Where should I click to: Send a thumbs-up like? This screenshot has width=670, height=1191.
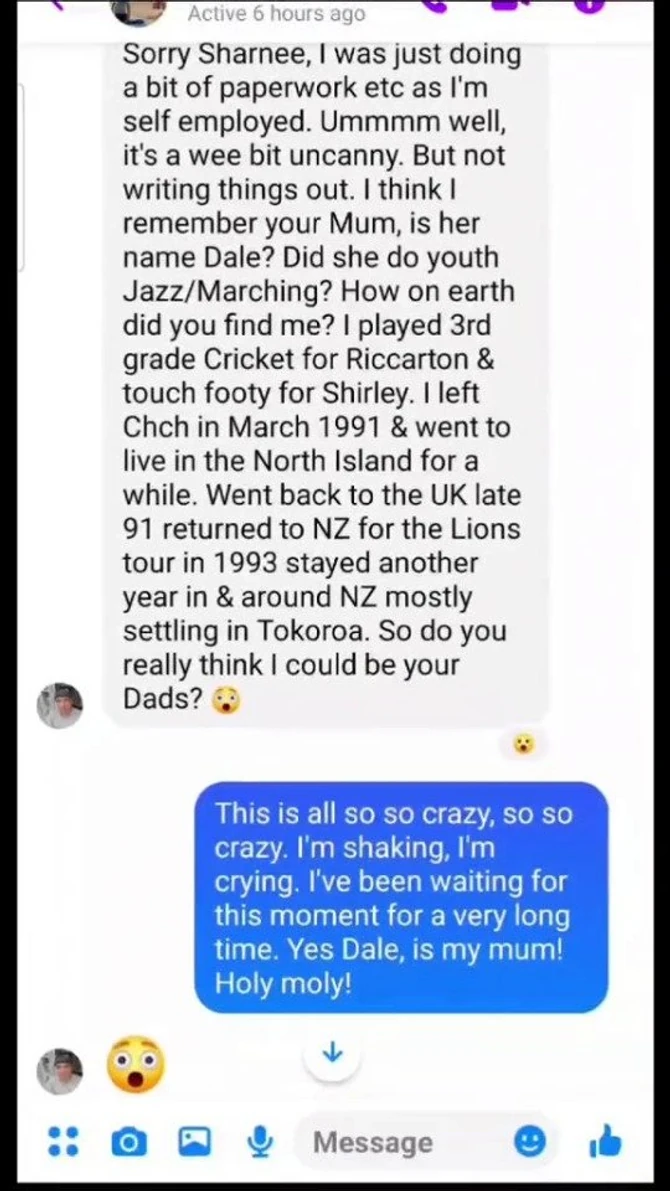(606, 1141)
